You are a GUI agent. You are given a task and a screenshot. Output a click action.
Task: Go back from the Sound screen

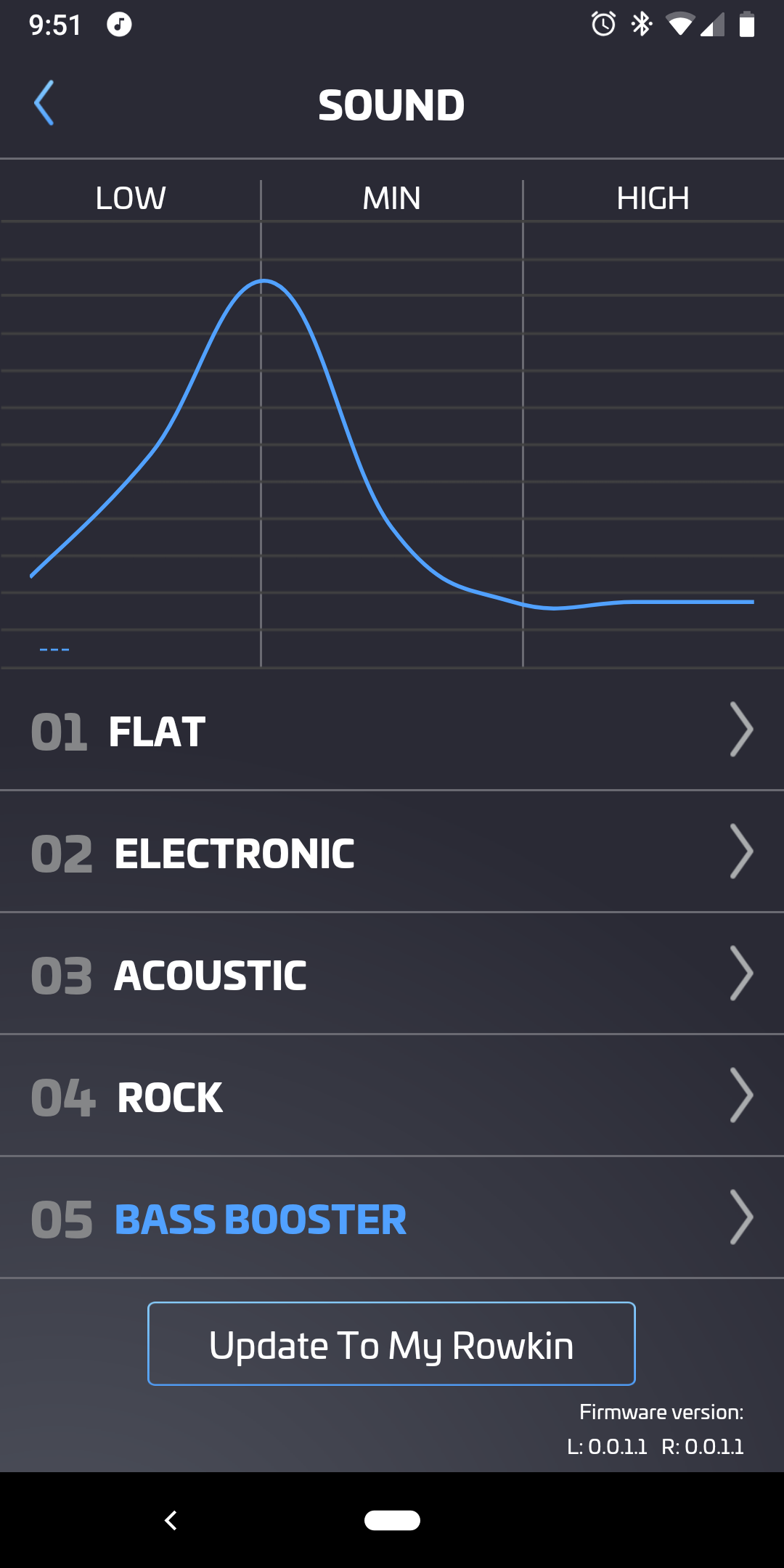pos(44,103)
